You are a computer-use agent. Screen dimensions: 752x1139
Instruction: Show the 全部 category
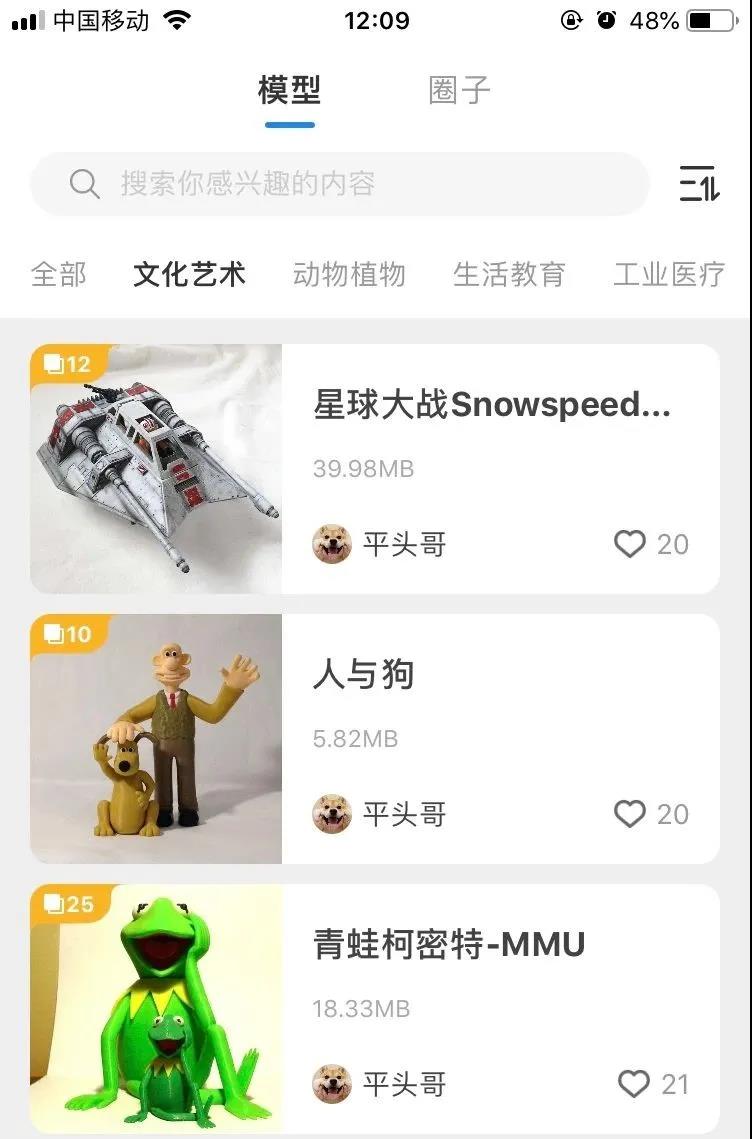tap(59, 274)
